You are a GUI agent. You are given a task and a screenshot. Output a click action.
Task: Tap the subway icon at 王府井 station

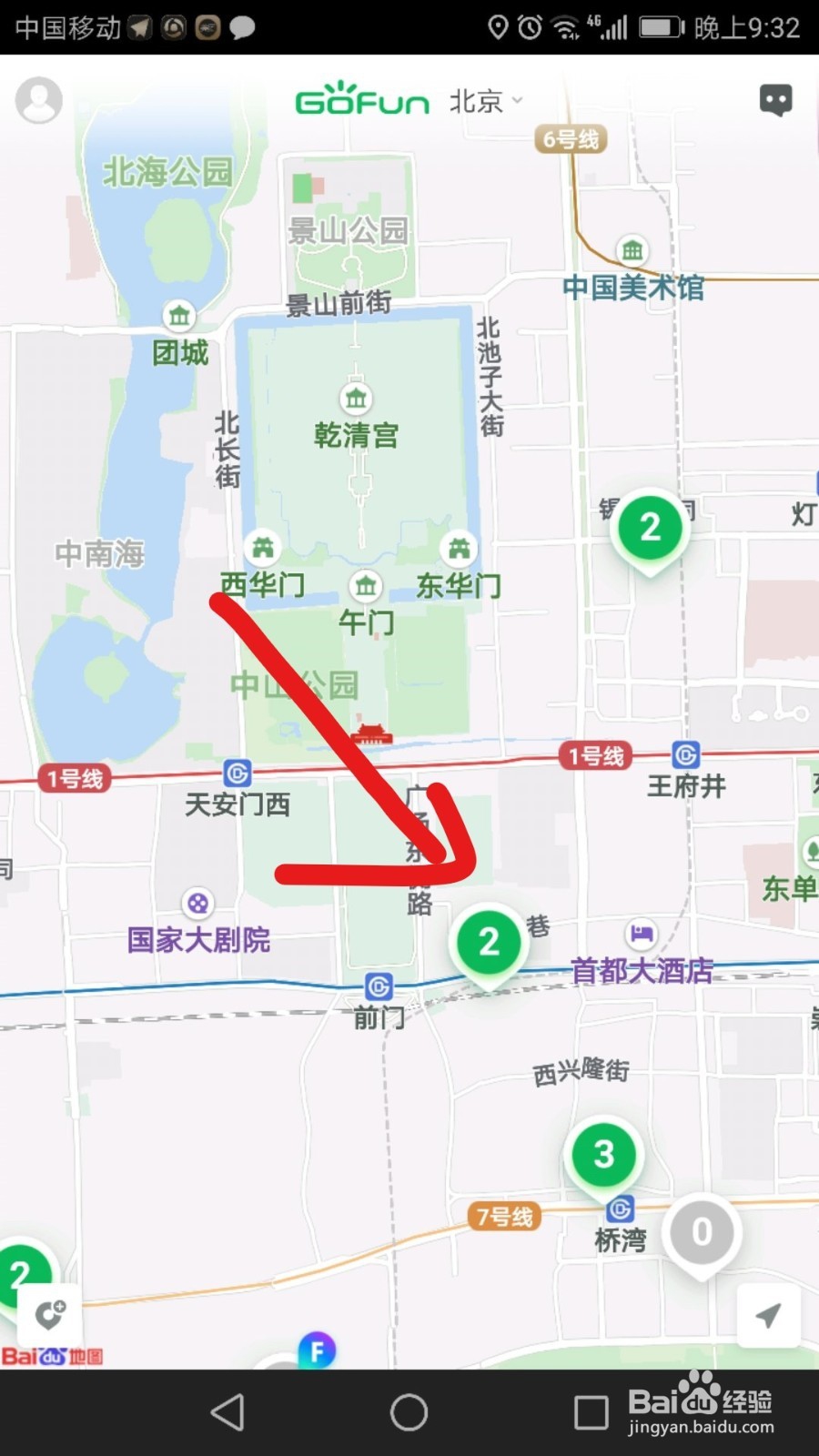click(x=685, y=755)
